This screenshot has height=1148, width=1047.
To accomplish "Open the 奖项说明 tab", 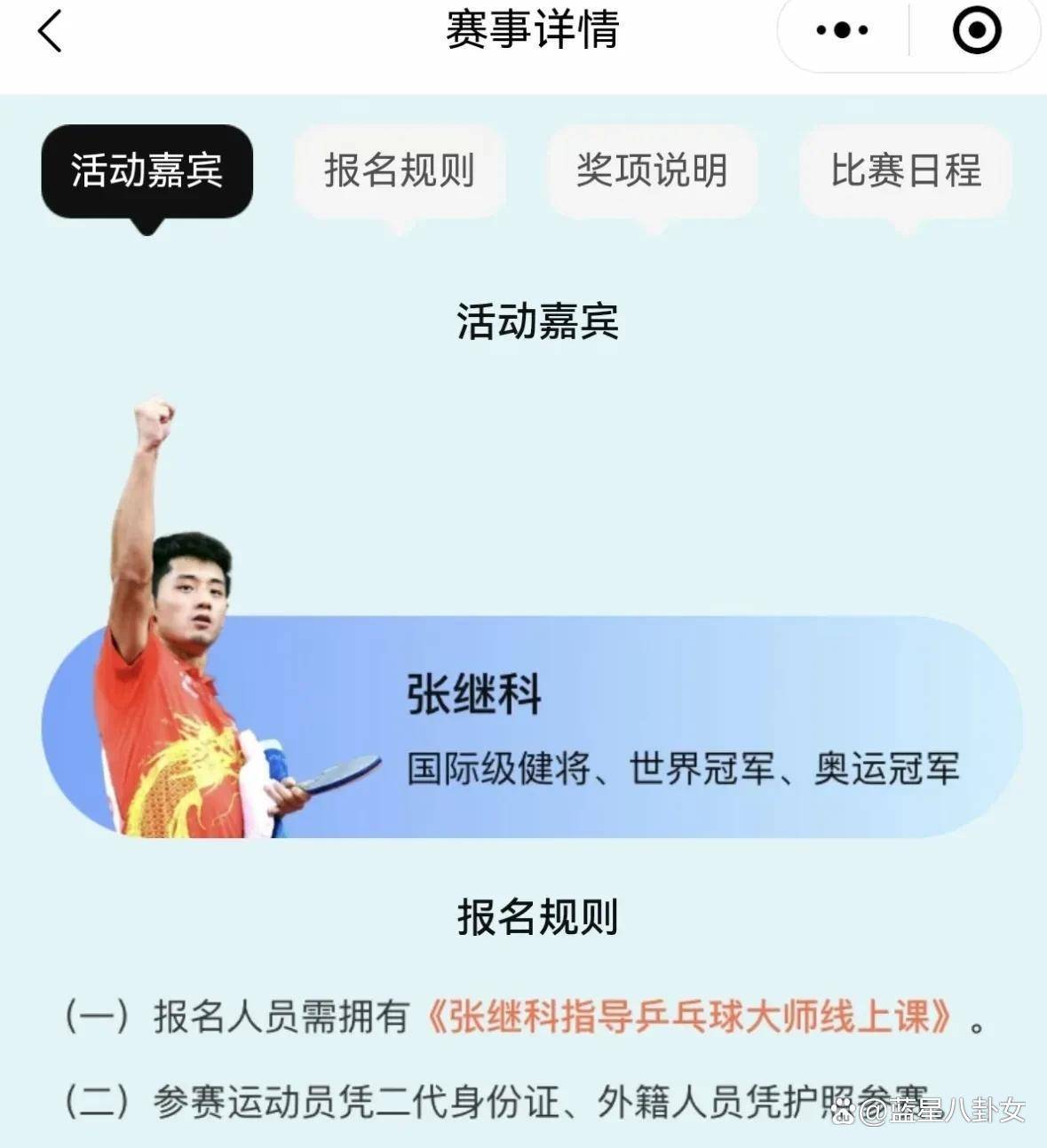I will tap(654, 171).
